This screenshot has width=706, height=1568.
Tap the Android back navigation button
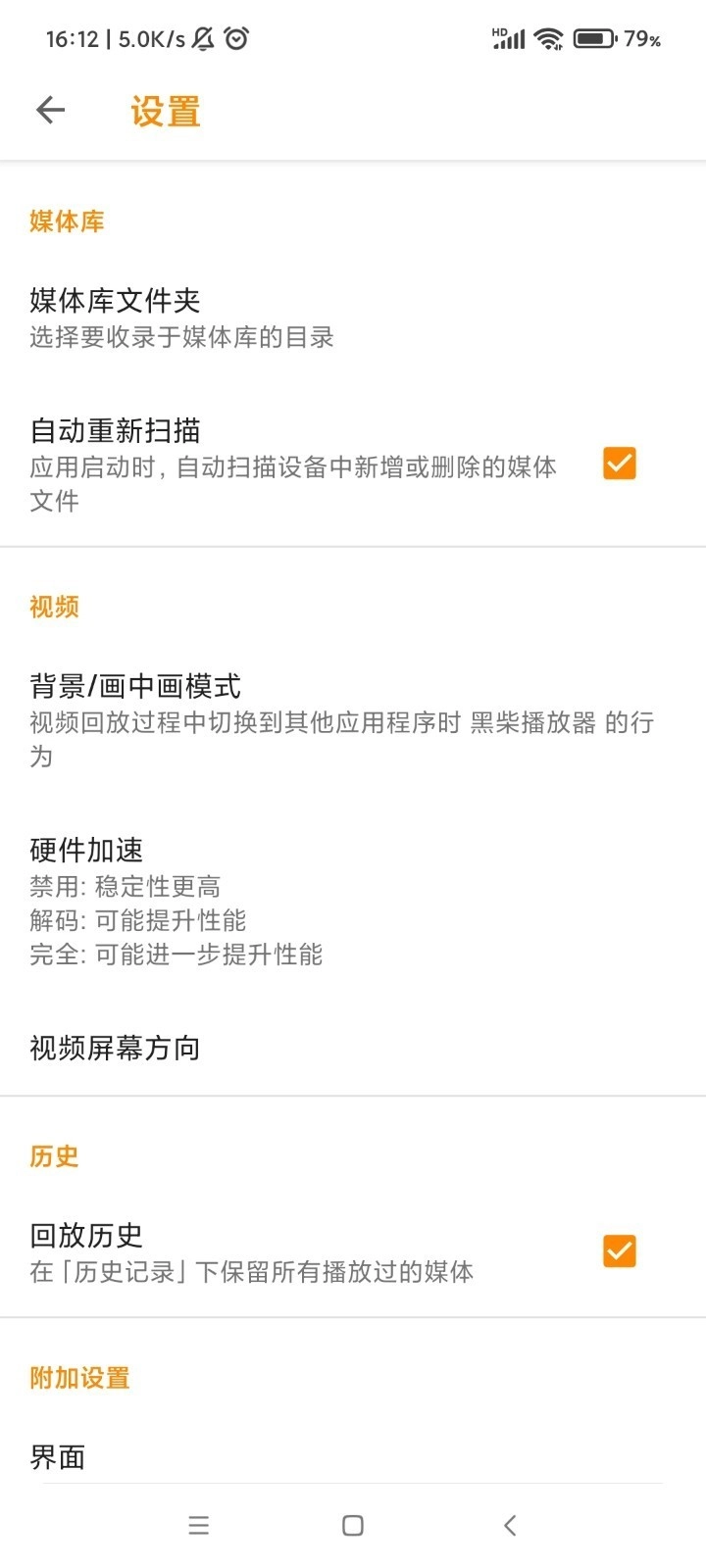(x=509, y=1525)
